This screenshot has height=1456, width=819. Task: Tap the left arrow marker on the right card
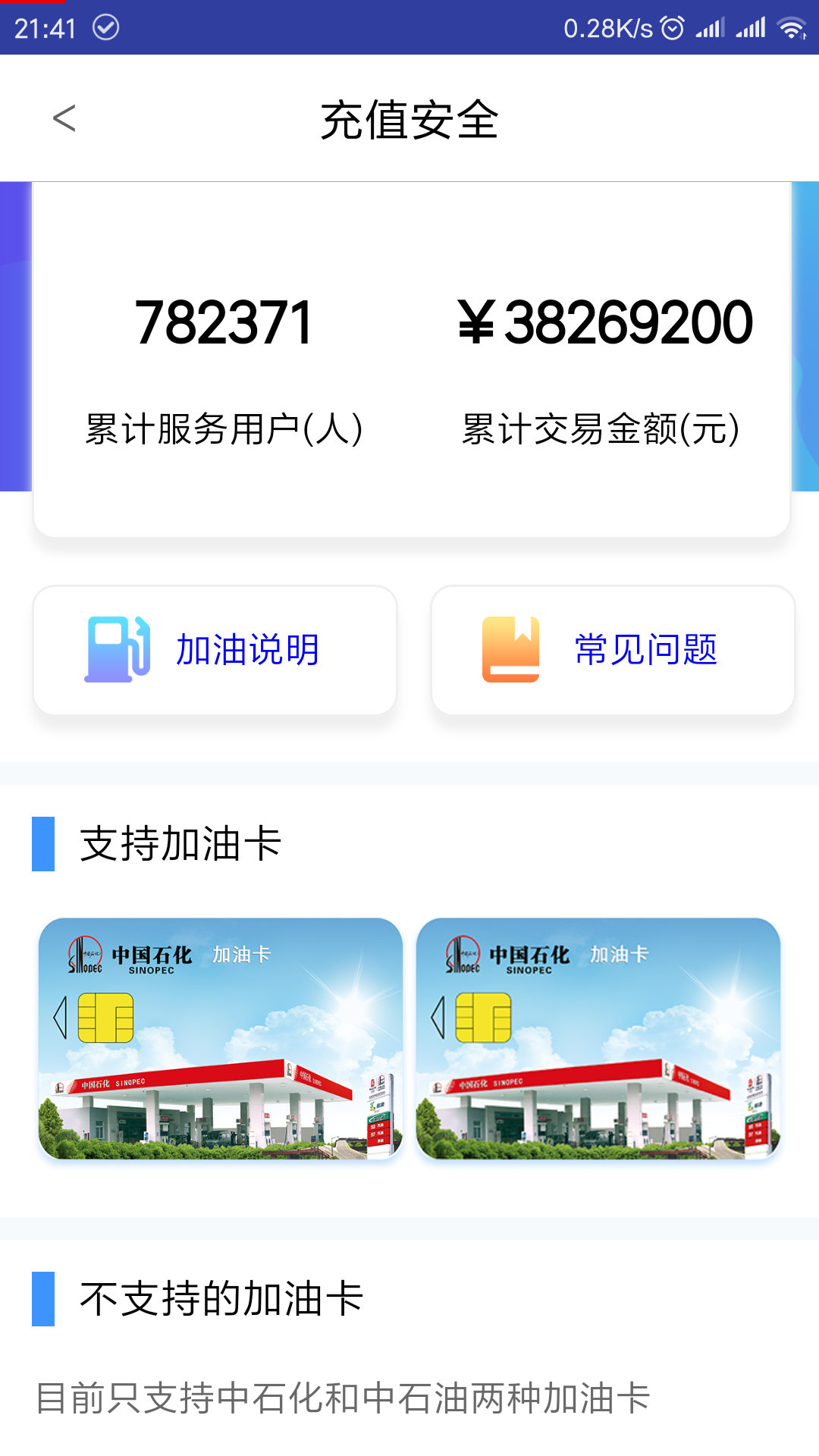(436, 1018)
